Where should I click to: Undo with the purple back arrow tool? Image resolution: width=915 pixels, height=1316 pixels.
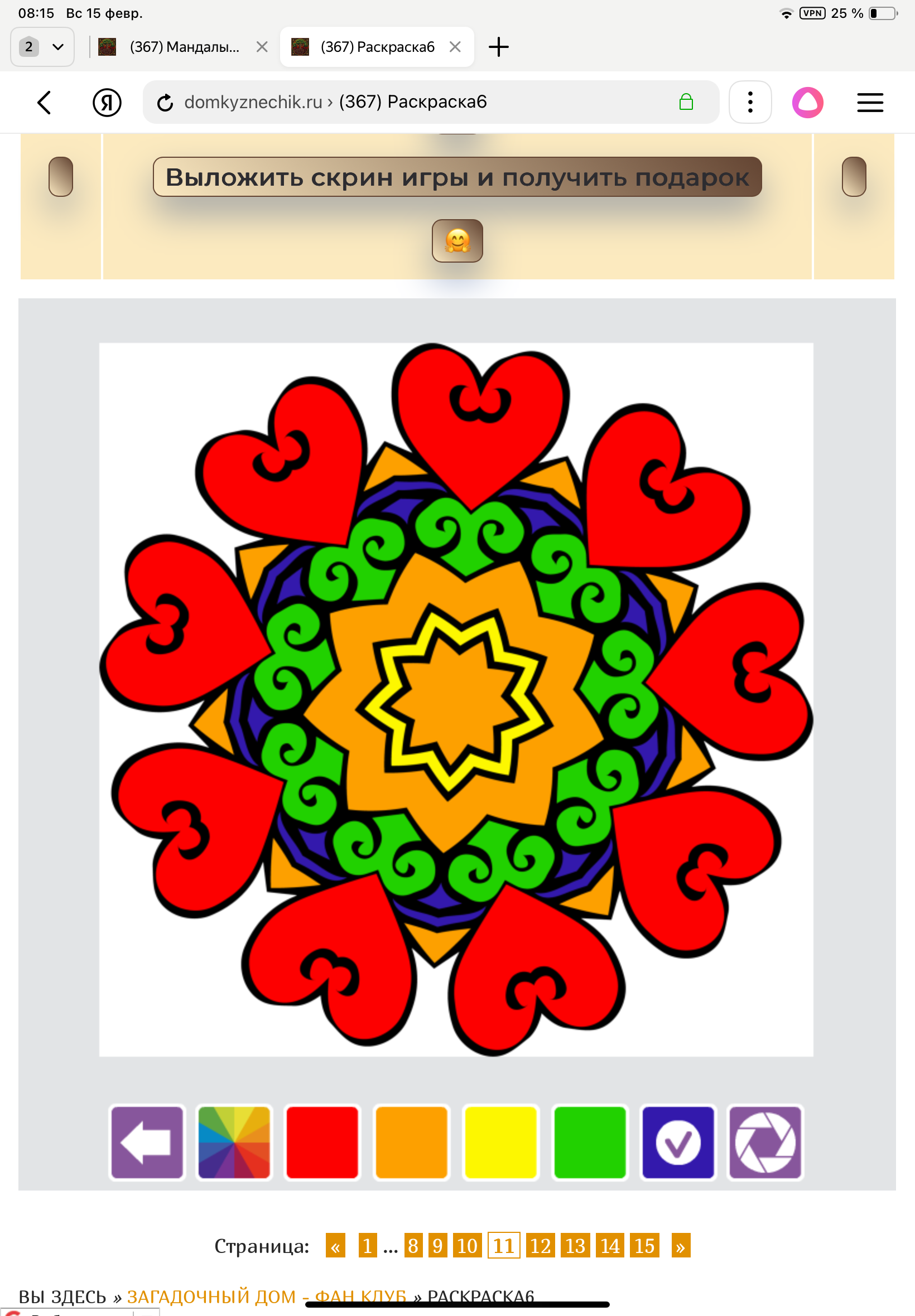point(147,1142)
